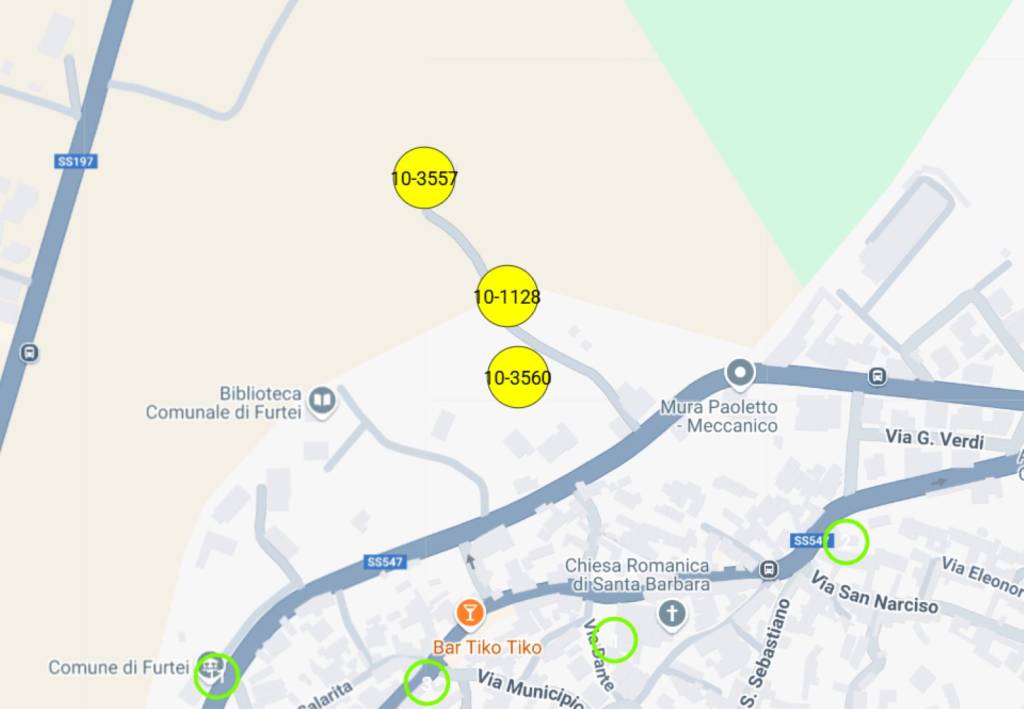Open Biblioteca Comunale di Furtei place
Image resolution: width=1024 pixels, height=709 pixels.
point(321,401)
